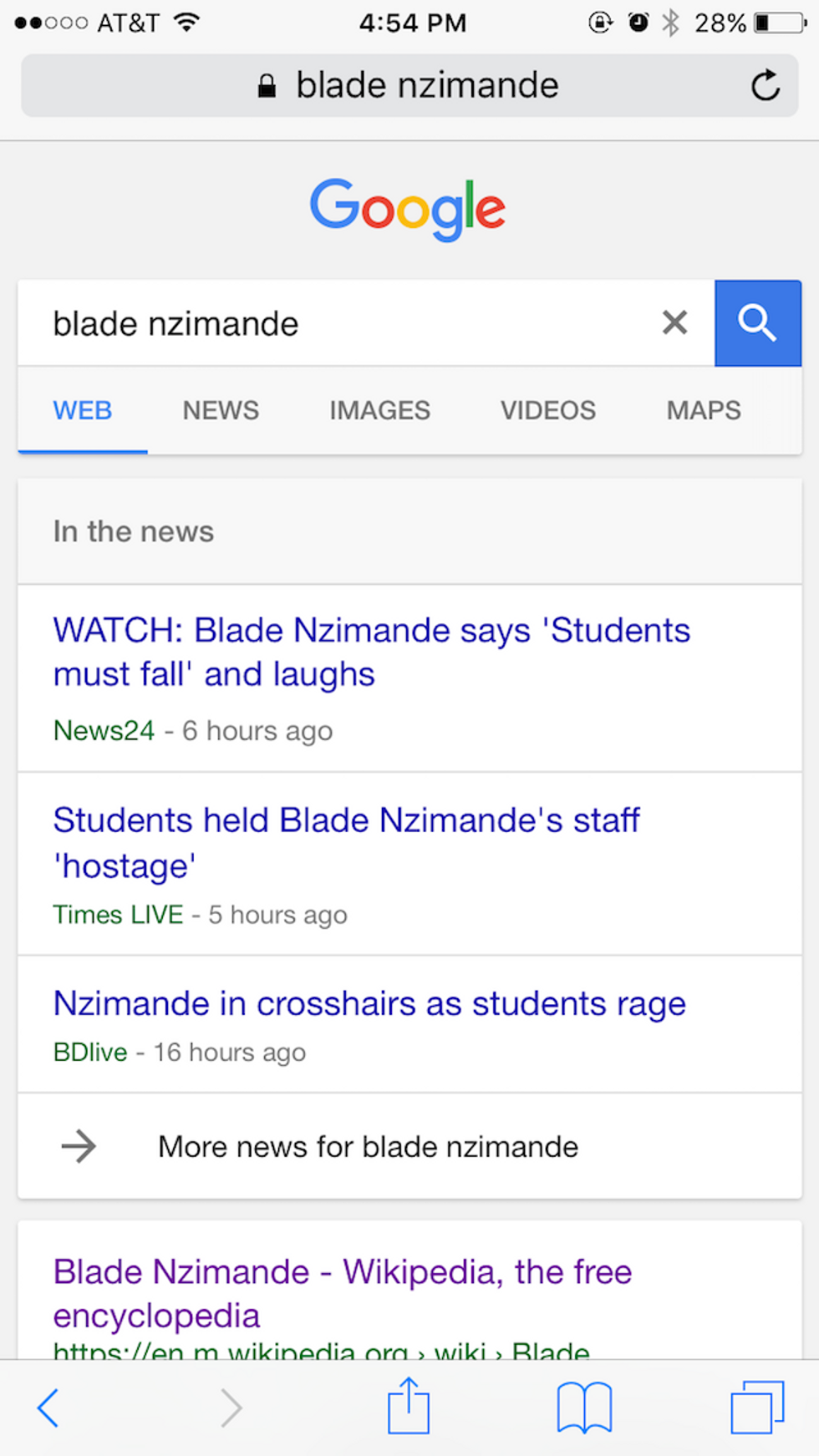Open the News24 'Students must fall' article

[372, 652]
